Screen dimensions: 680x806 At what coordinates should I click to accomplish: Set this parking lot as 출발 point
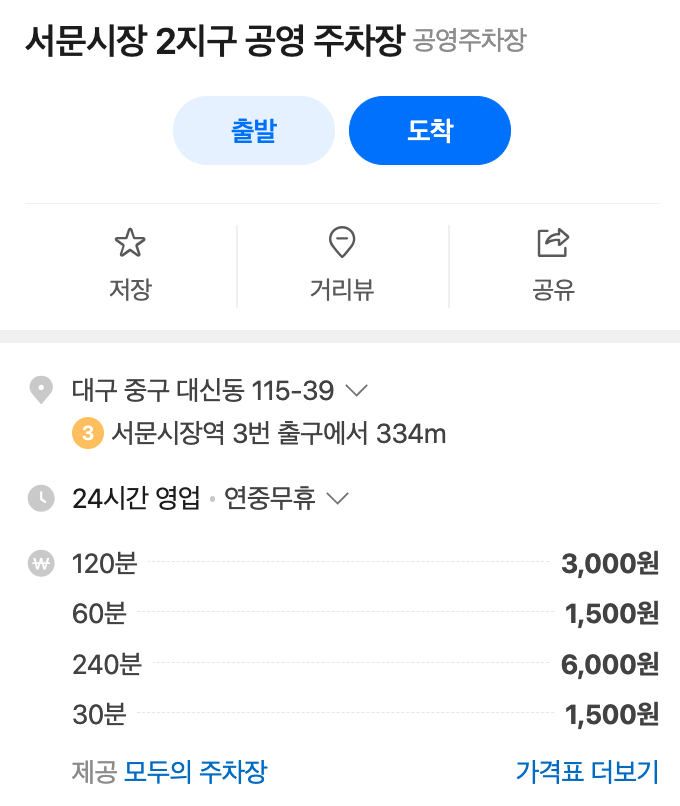pos(254,131)
